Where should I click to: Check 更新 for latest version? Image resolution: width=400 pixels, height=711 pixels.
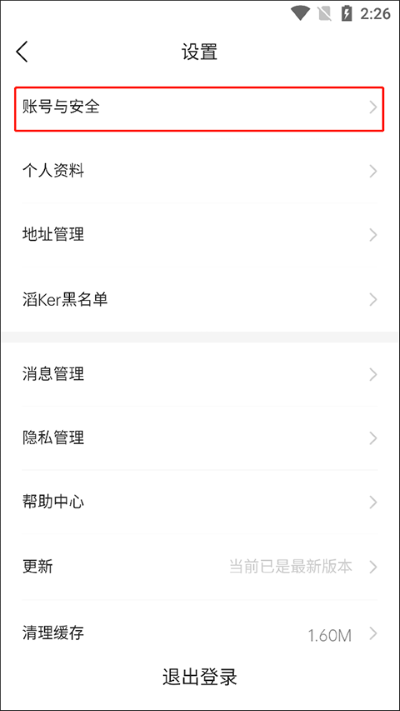(x=200, y=567)
